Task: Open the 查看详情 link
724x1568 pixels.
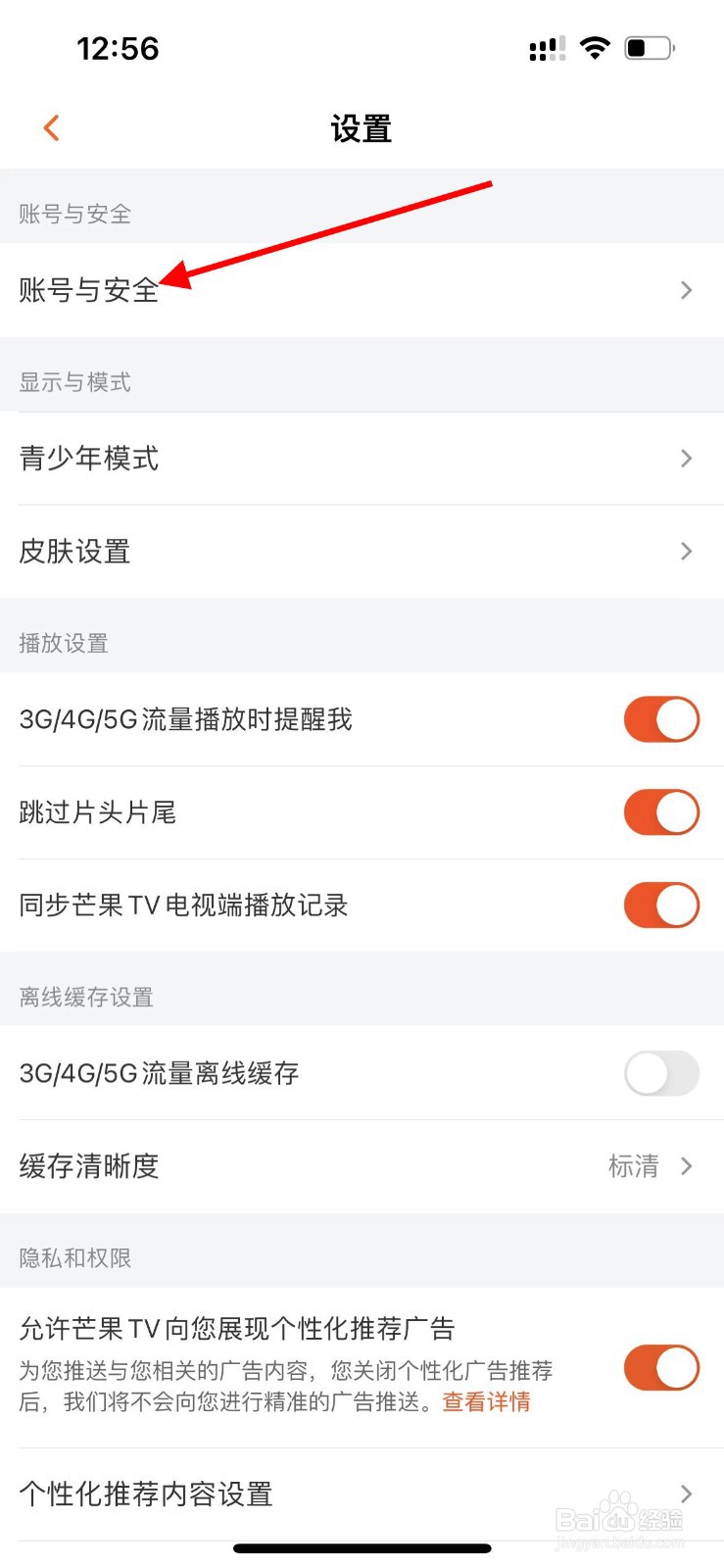Action: [x=486, y=1402]
